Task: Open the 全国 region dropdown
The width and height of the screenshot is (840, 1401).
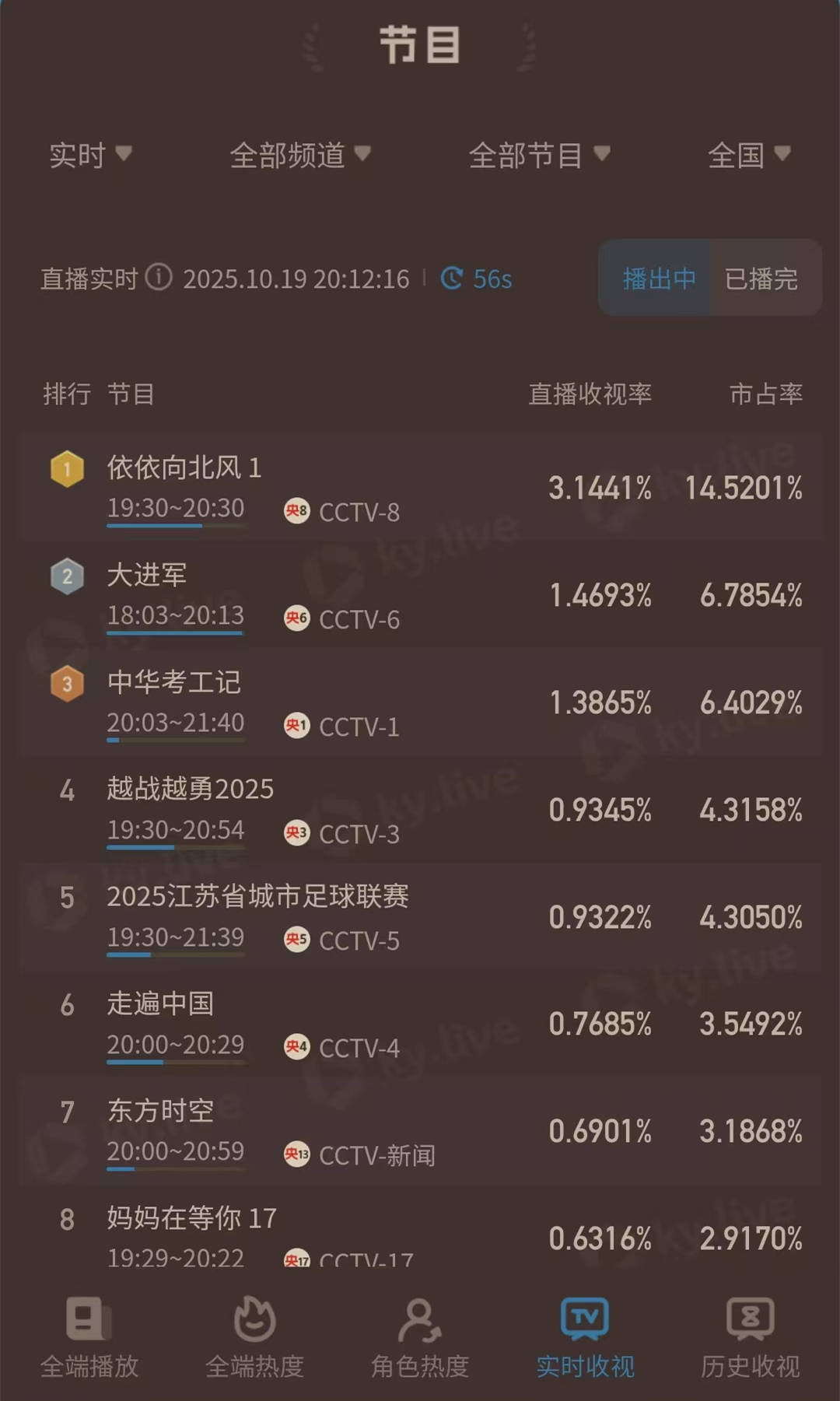Action: coord(748,156)
